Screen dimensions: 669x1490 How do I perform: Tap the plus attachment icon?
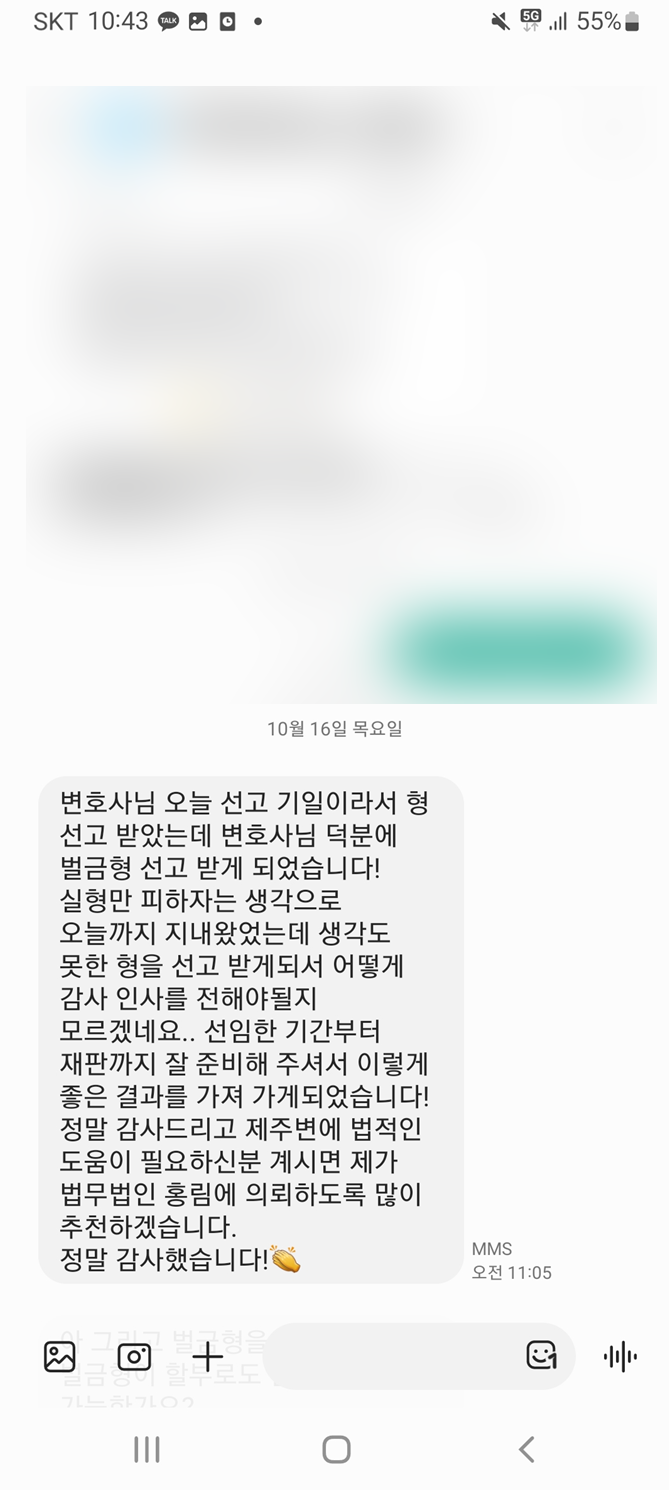coord(207,1357)
